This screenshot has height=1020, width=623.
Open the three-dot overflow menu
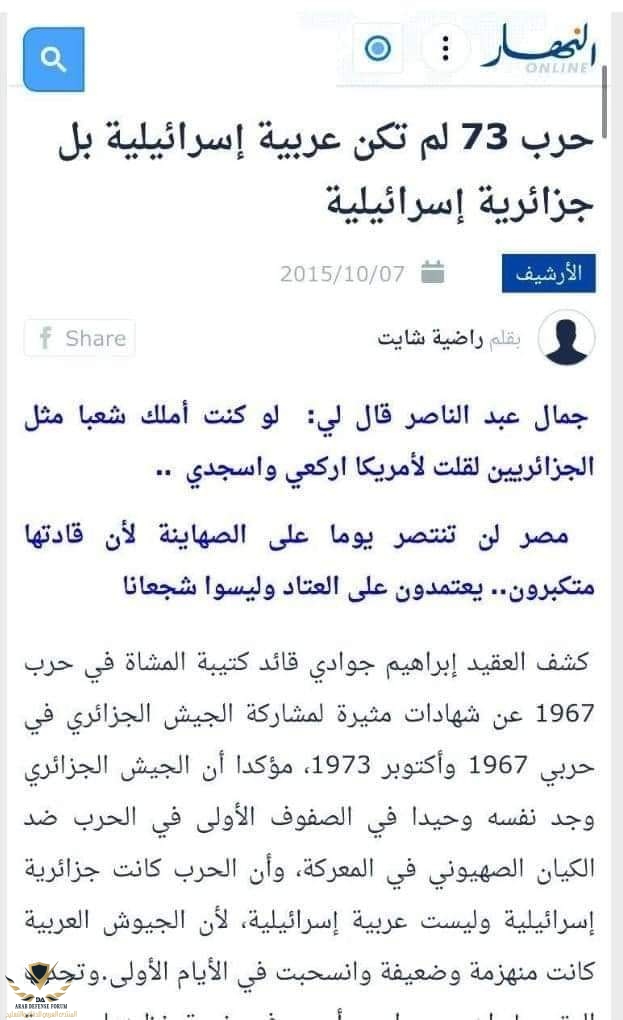pyautogui.click(x=445, y=49)
